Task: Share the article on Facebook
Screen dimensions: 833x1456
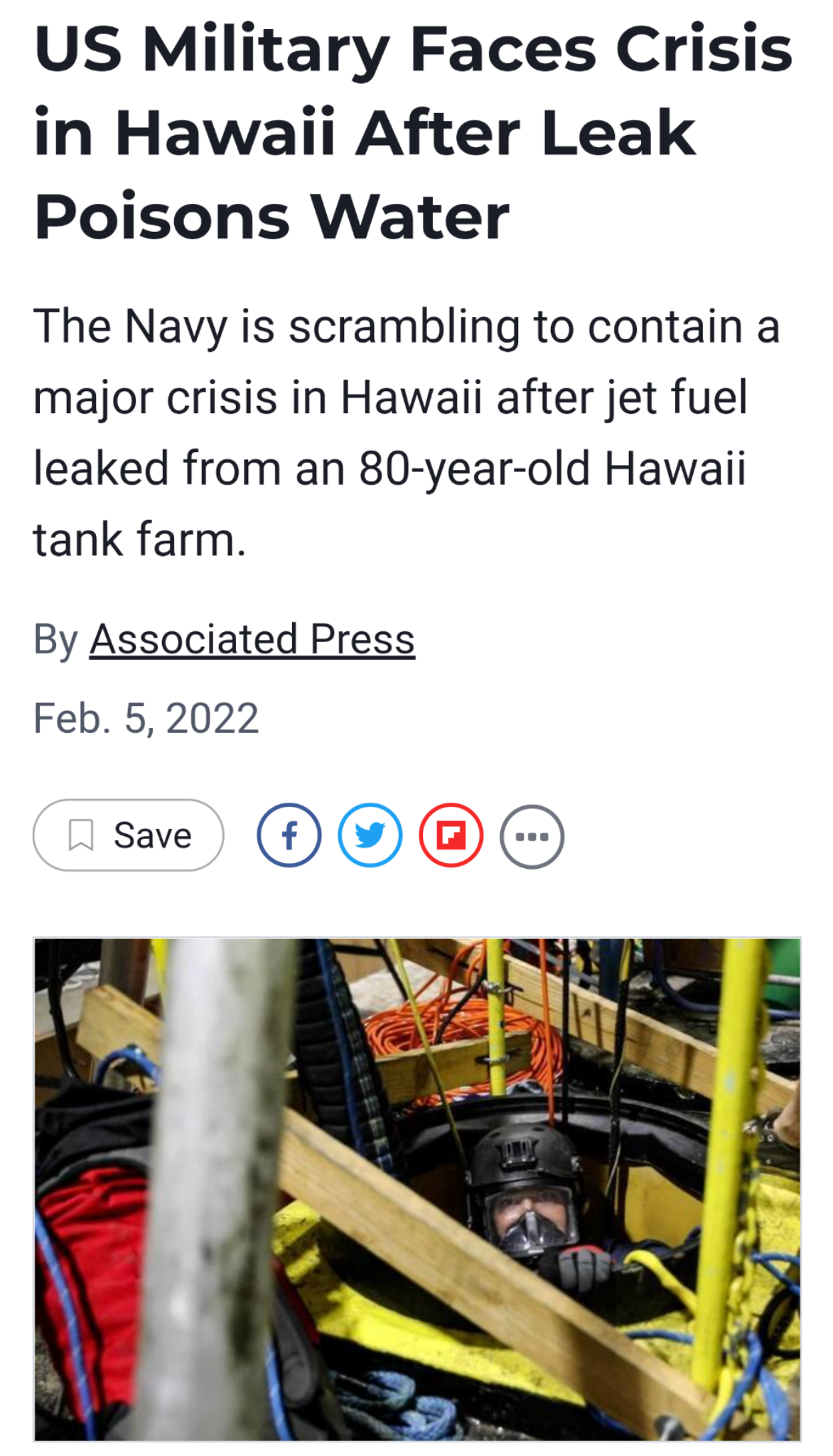Action: point(289,835)
